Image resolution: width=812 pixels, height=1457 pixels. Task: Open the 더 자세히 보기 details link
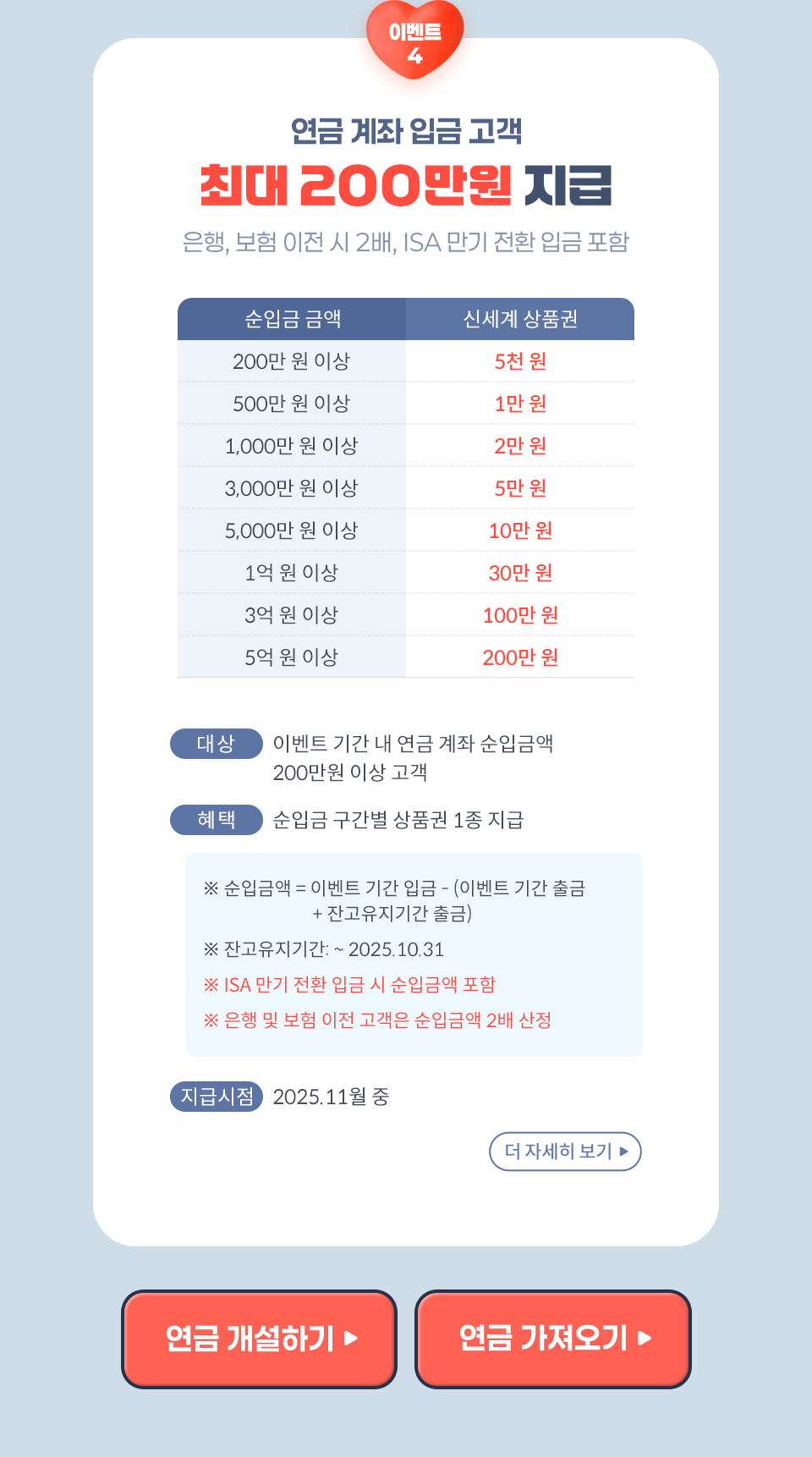pos(565,1151)
